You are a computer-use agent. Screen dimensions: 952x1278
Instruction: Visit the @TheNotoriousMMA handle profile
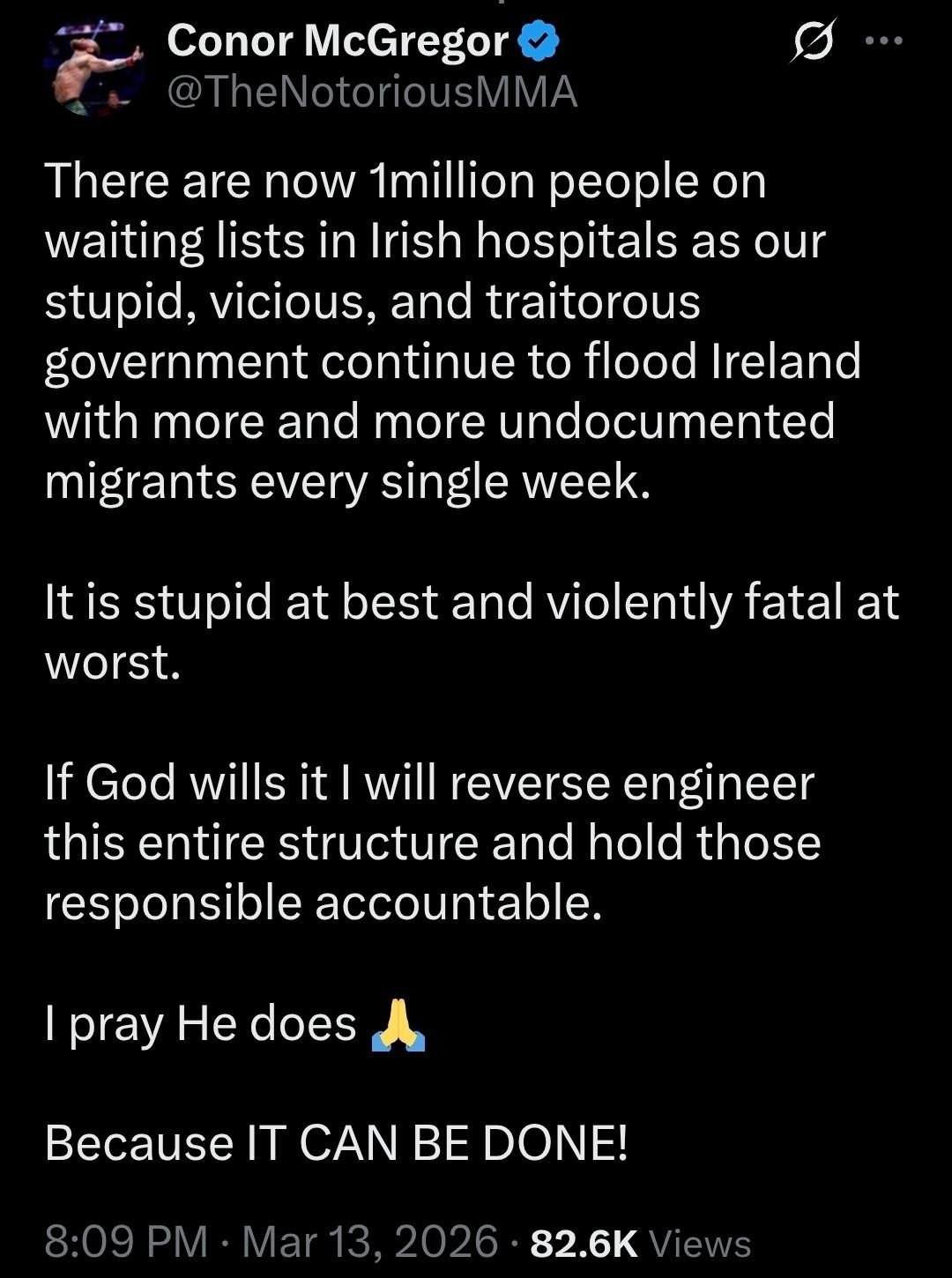372,92
